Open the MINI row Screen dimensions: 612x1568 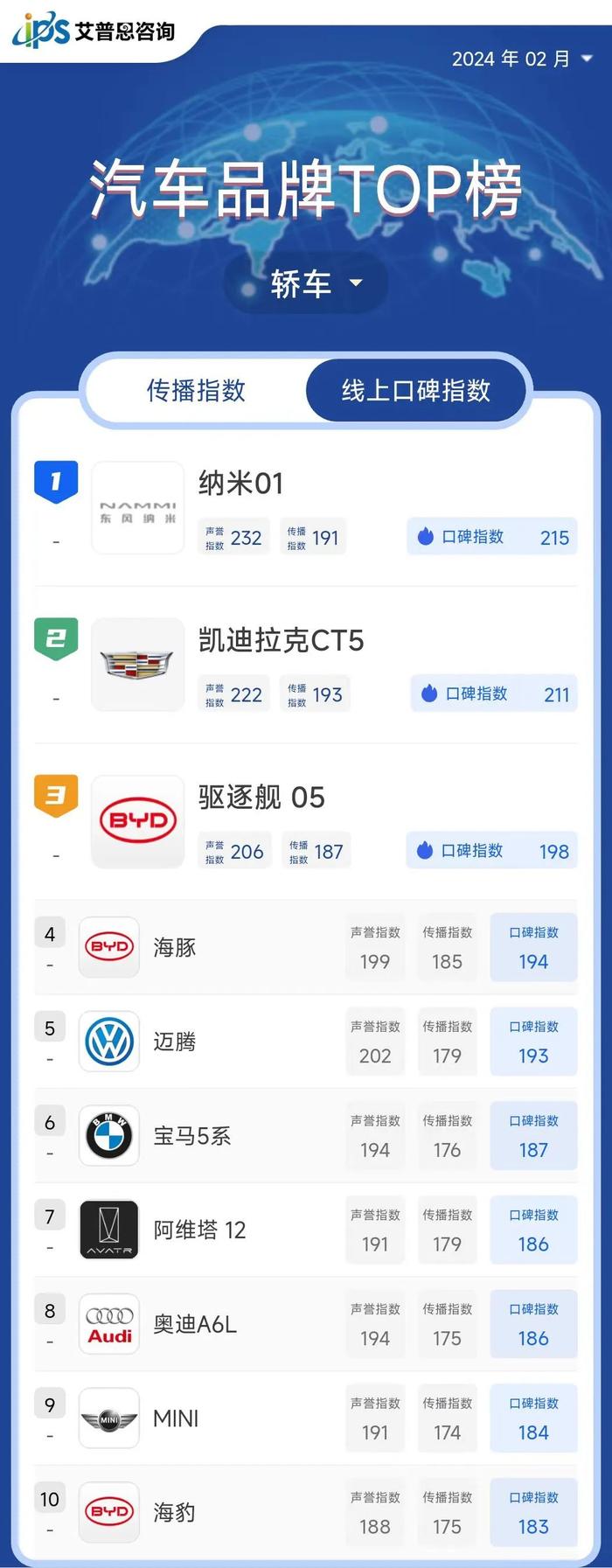click(x=175, y=1418)
